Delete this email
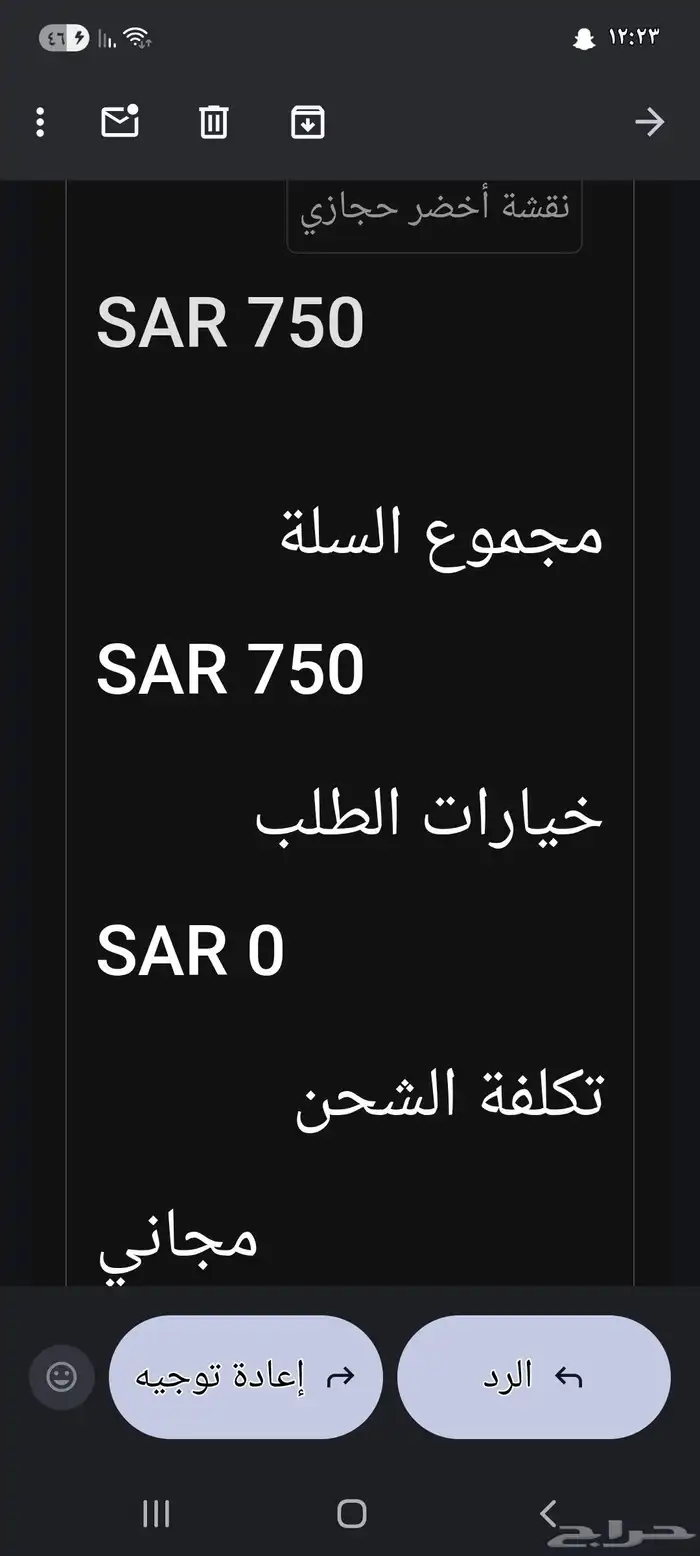This screenshot has height=1556, width=700. coord(213,123)
